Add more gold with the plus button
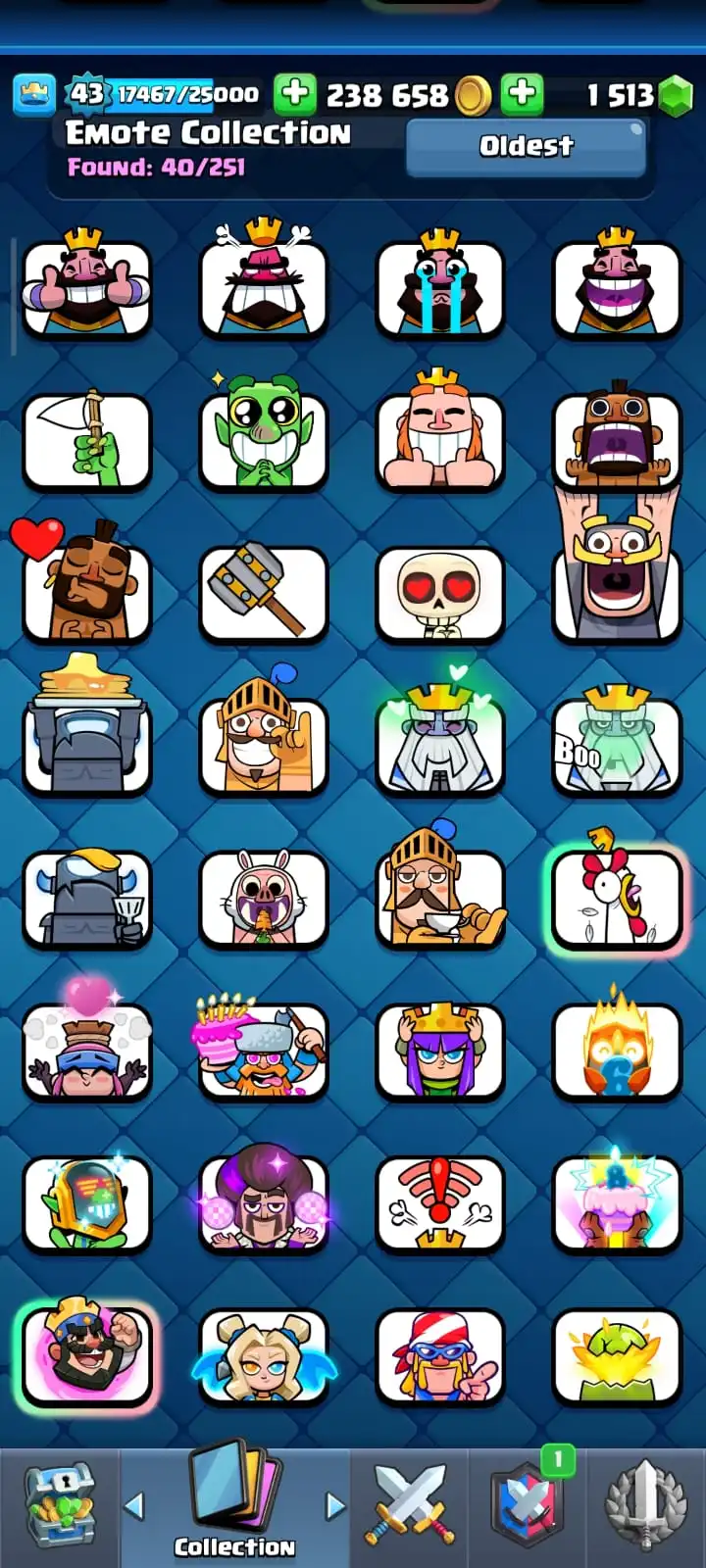706x1568 pixels. pyautogui.click(x=293, y=94)
